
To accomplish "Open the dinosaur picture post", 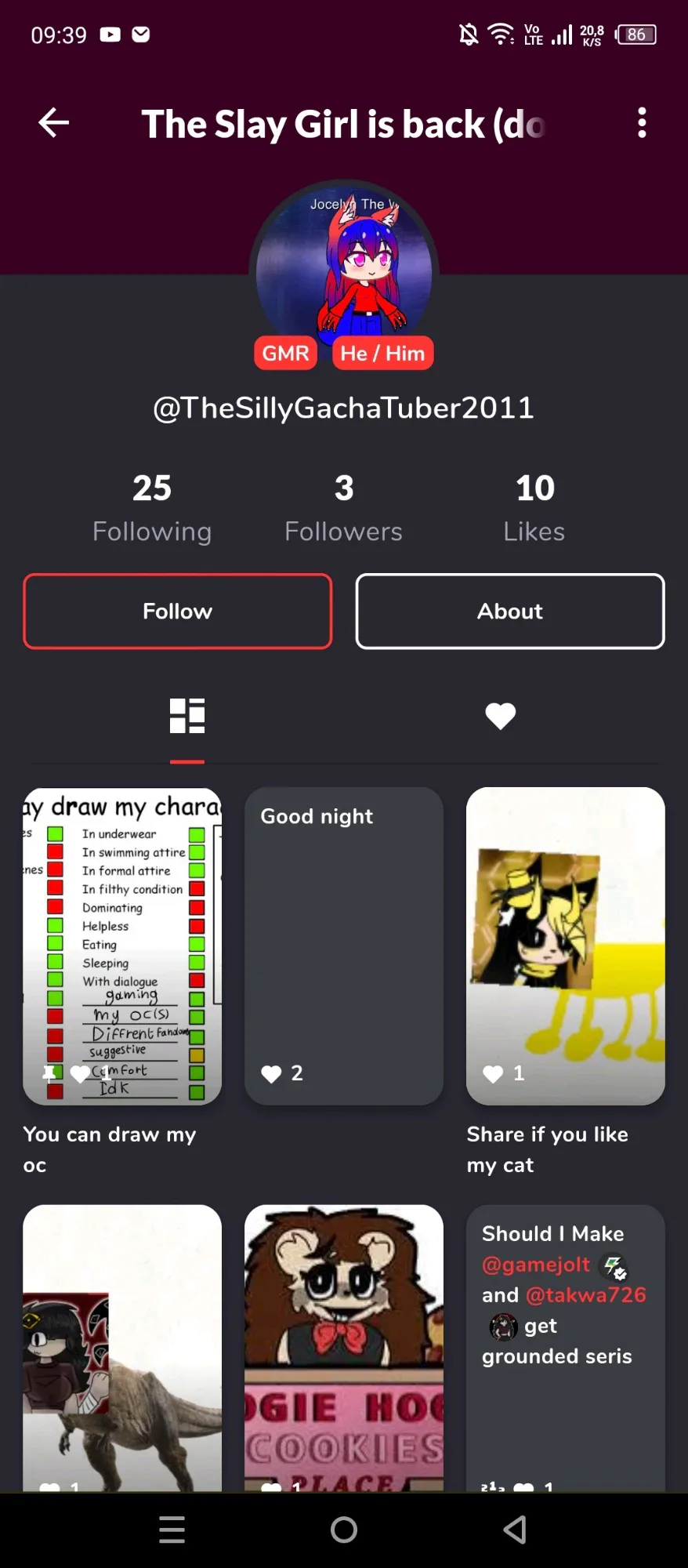I will [122, 1348].
